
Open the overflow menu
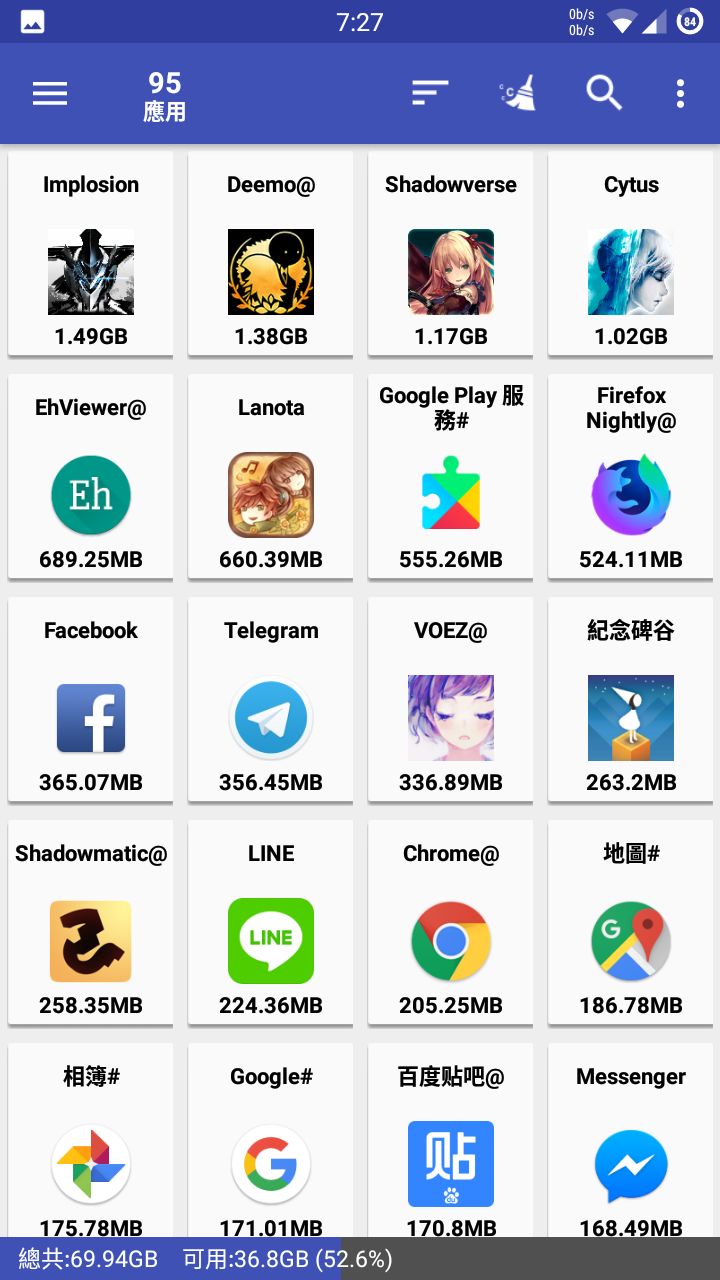point(680,94)
